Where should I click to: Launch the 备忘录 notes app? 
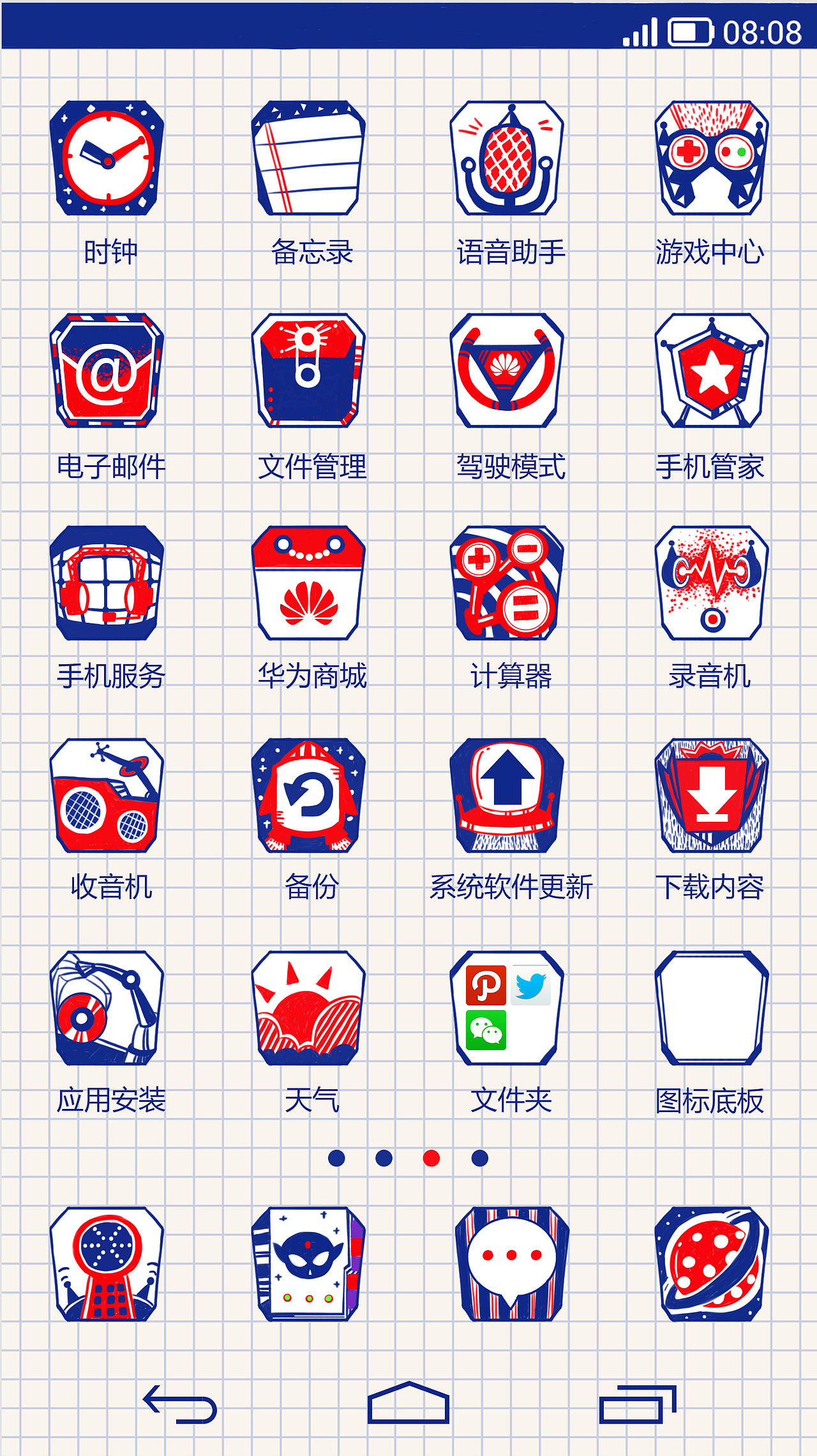309,158
